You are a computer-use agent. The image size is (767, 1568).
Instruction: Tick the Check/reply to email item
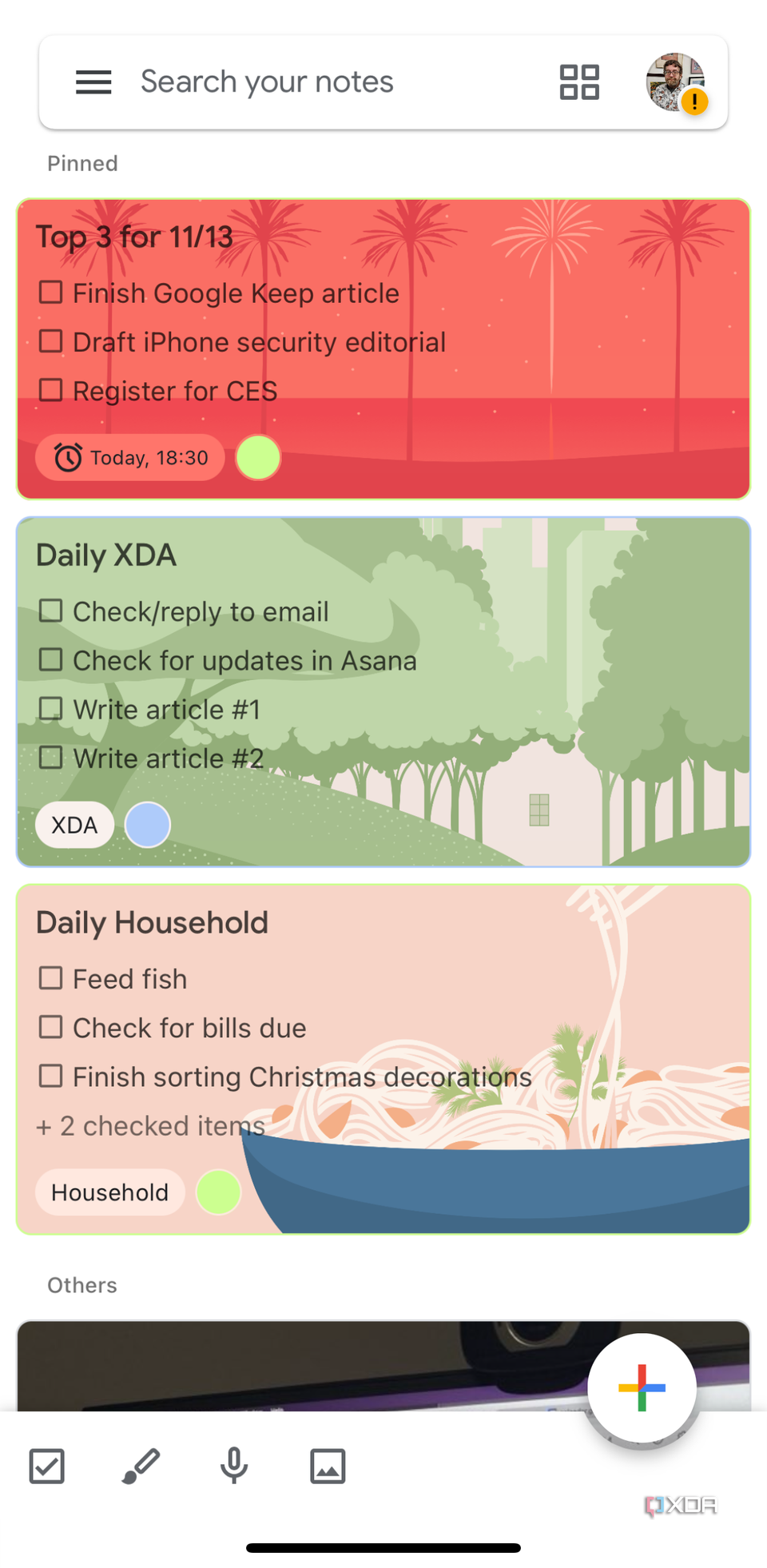pyautogui.click(x=50, y=611)
